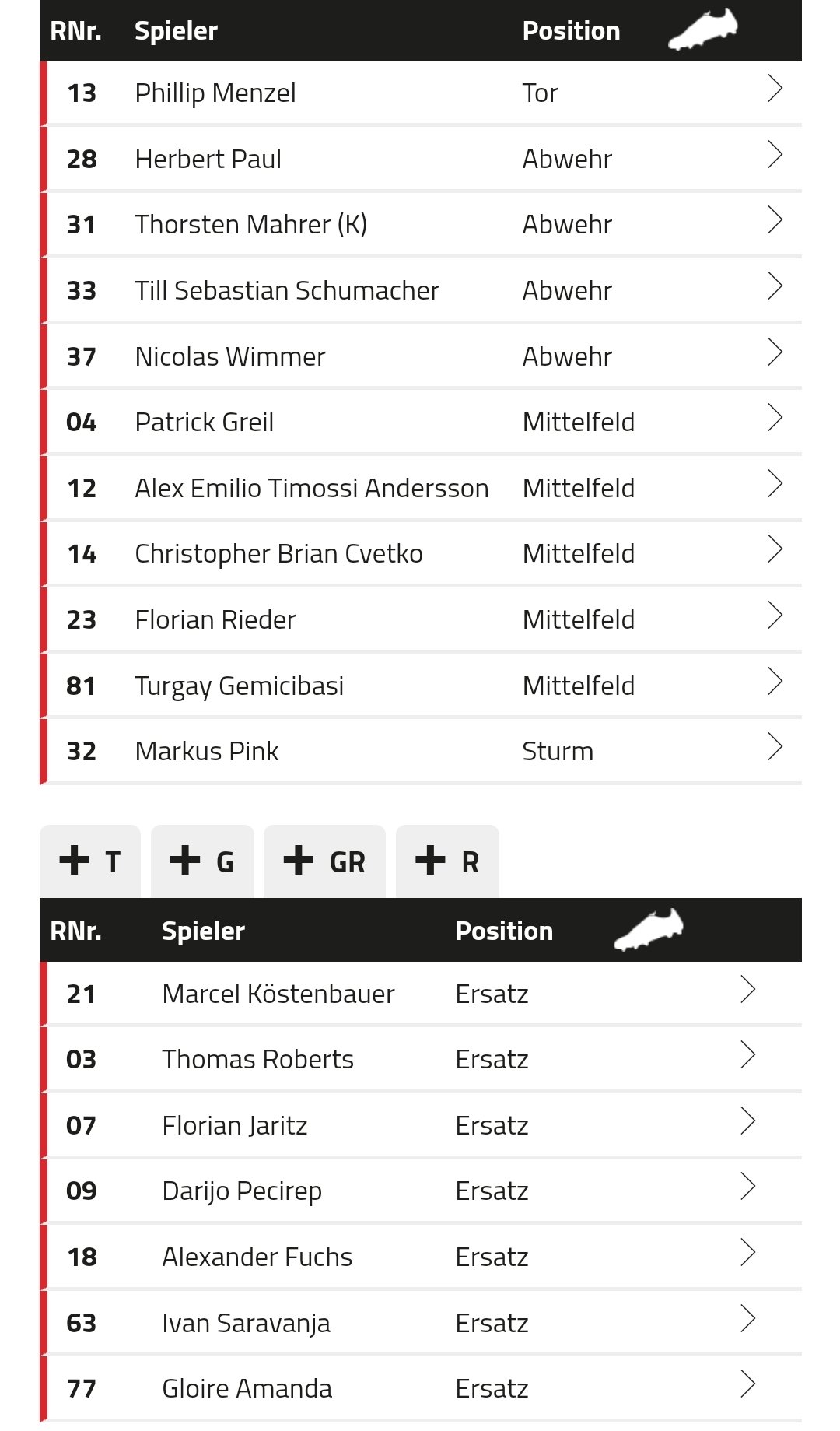Screen dimensions: 840x1431
Task: Open Gloire Amanda's player entry
Action: click(x=421, y=1388)
